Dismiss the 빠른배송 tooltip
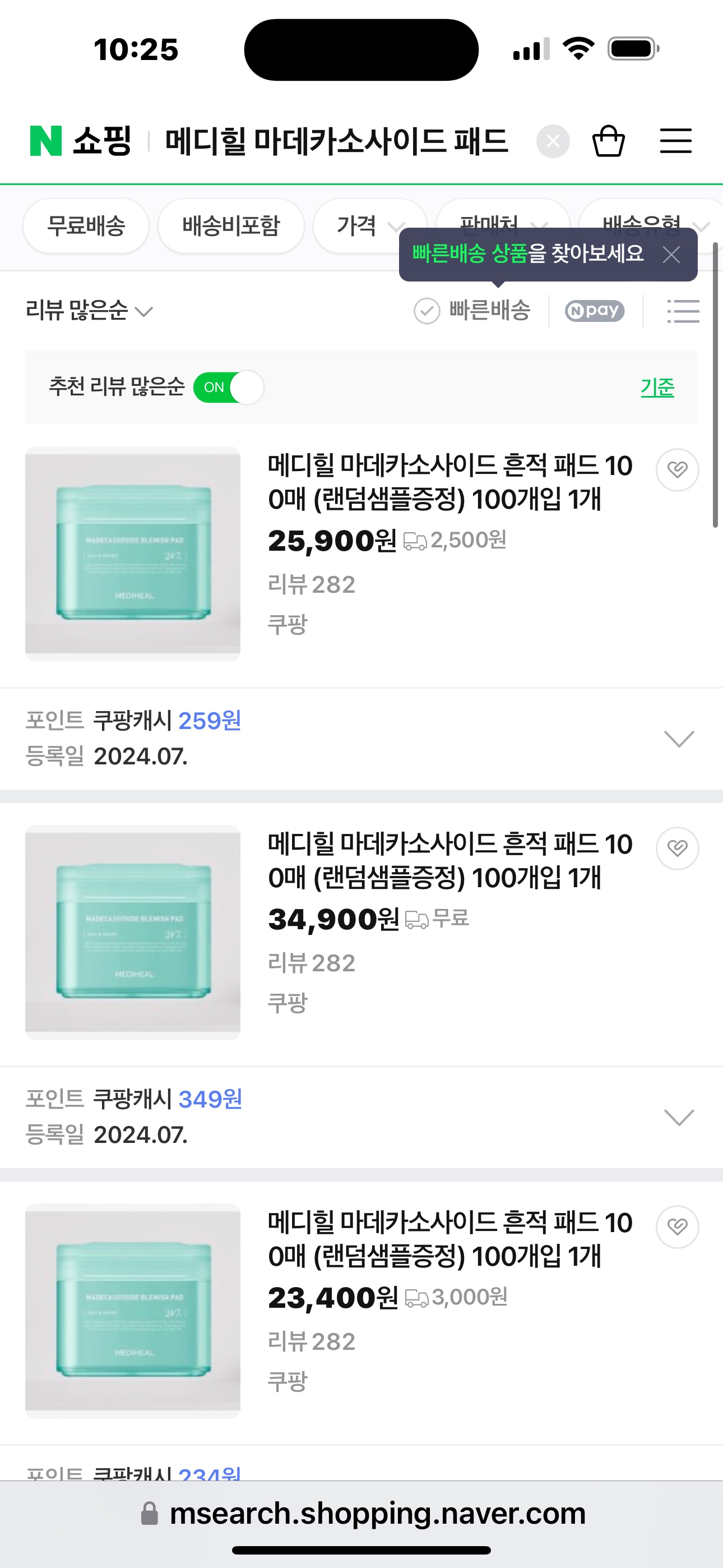 coord(671,255)
